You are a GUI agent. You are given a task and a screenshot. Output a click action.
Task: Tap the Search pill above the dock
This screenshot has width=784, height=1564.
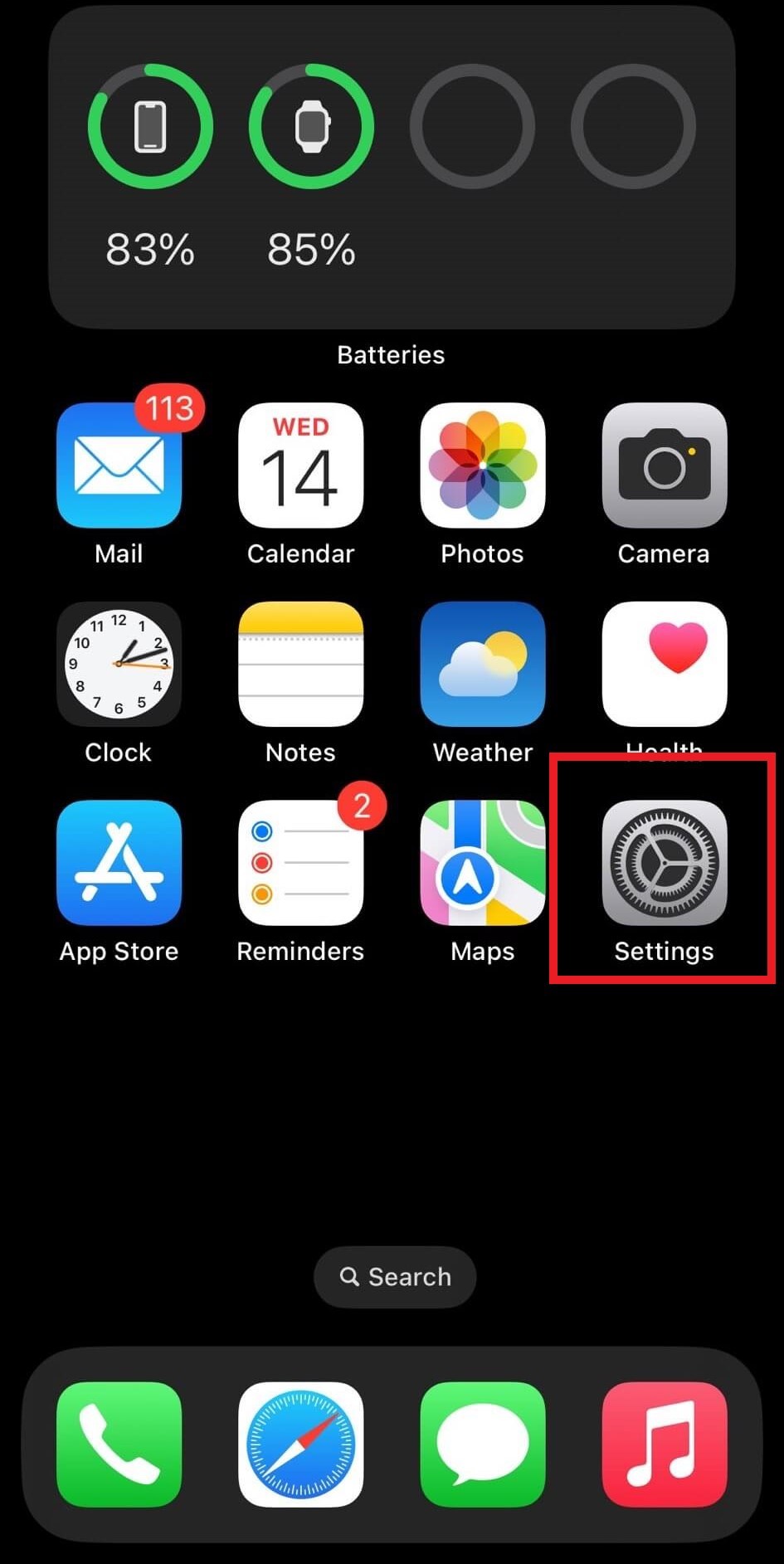(394, 1277)
